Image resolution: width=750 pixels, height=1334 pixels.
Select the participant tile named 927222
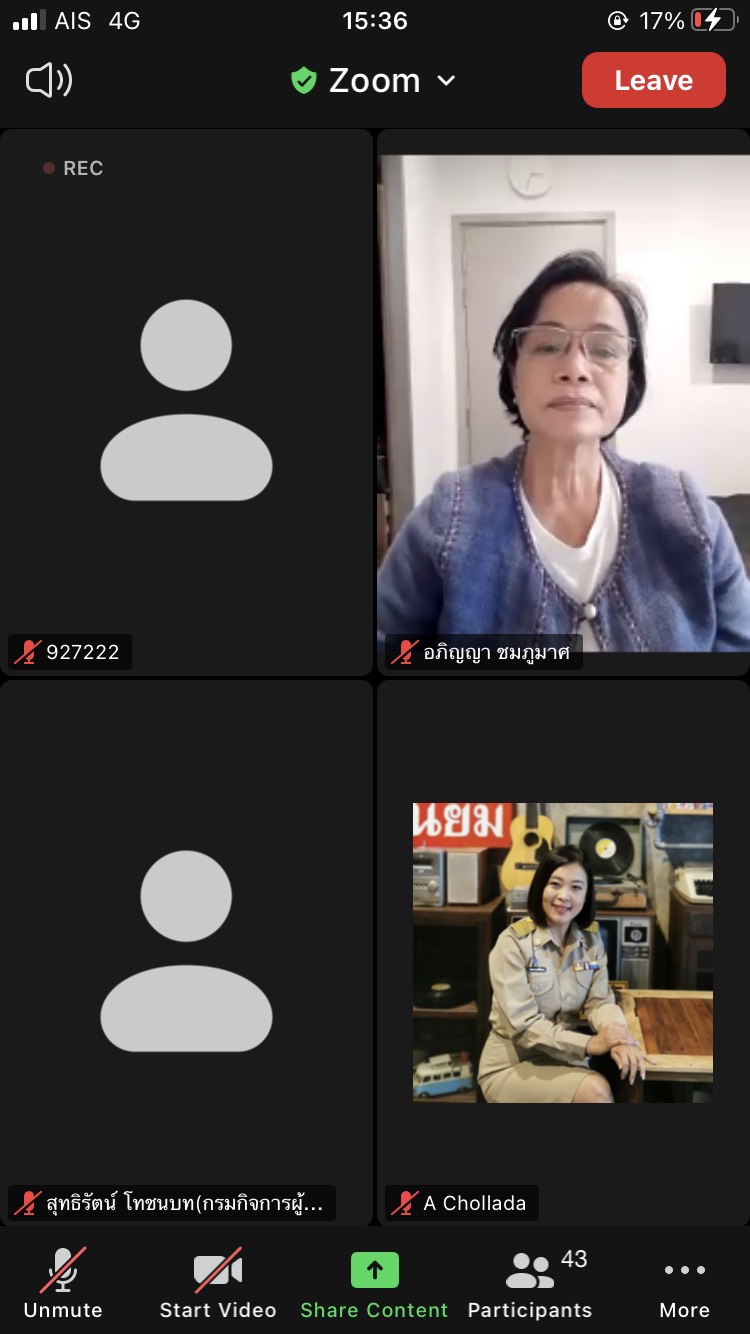(x=186, y=402)
